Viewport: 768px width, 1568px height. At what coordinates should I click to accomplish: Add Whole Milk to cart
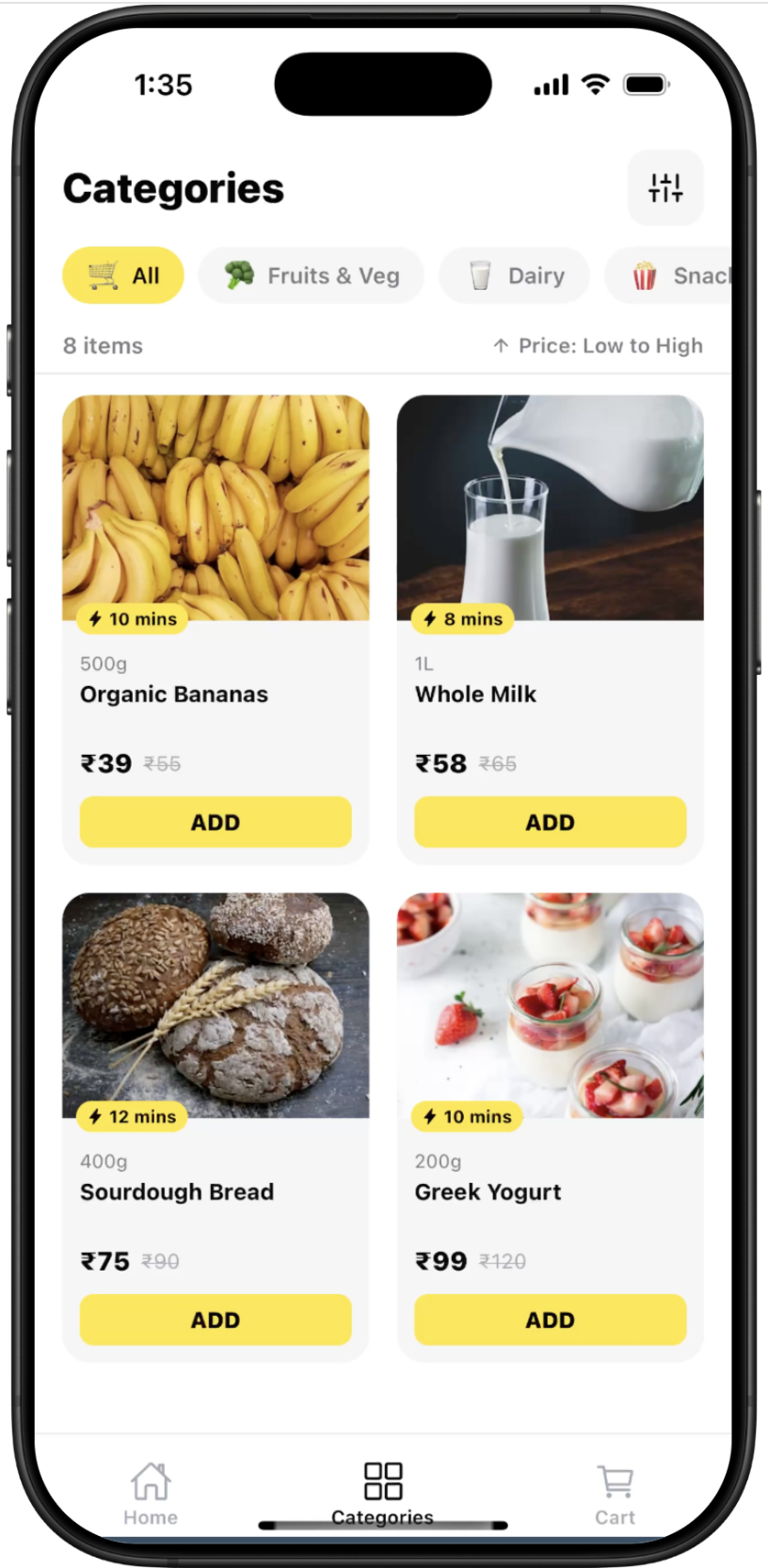(550, 822)
